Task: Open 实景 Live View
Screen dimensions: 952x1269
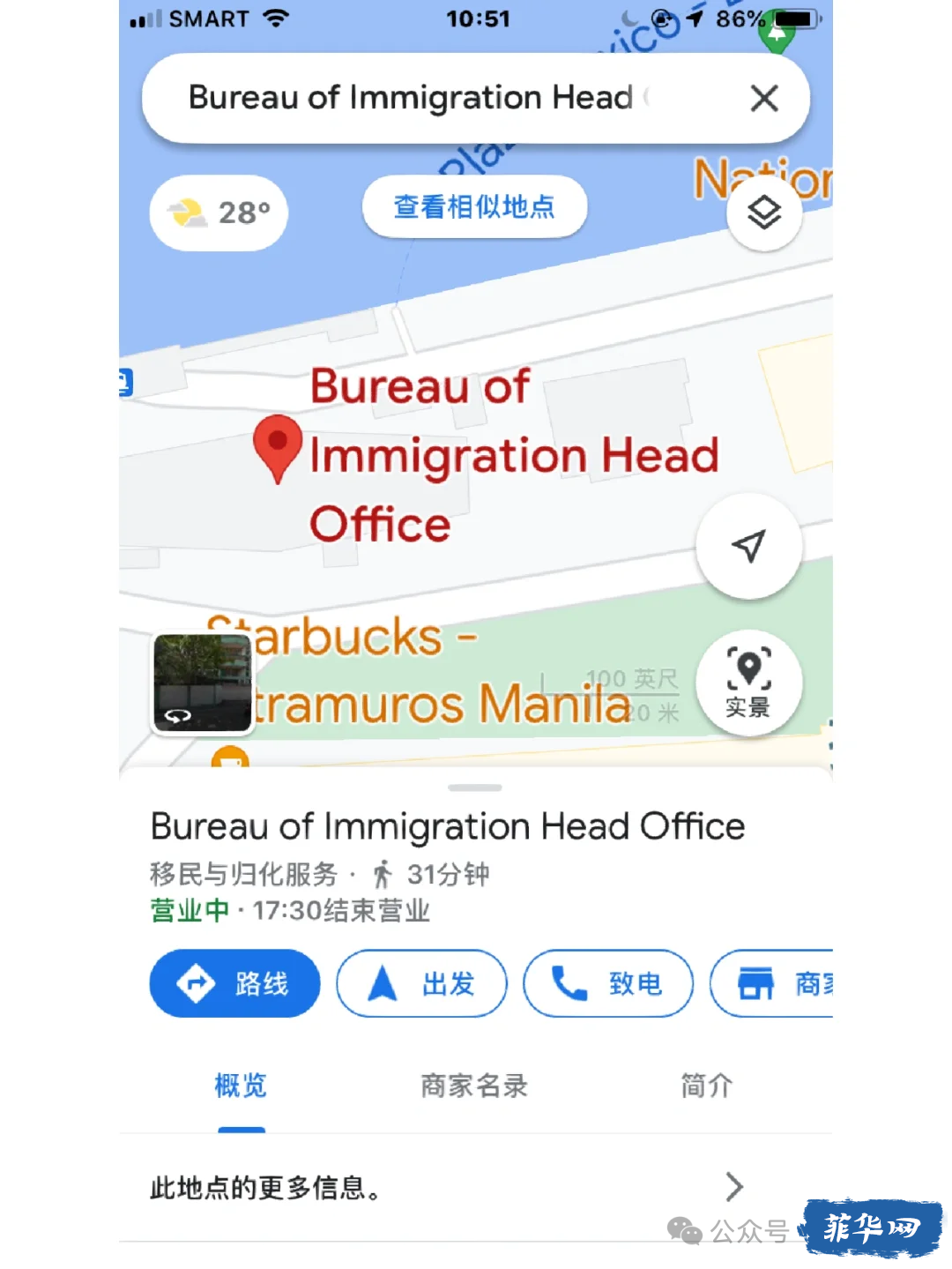Action: (748, 683)
